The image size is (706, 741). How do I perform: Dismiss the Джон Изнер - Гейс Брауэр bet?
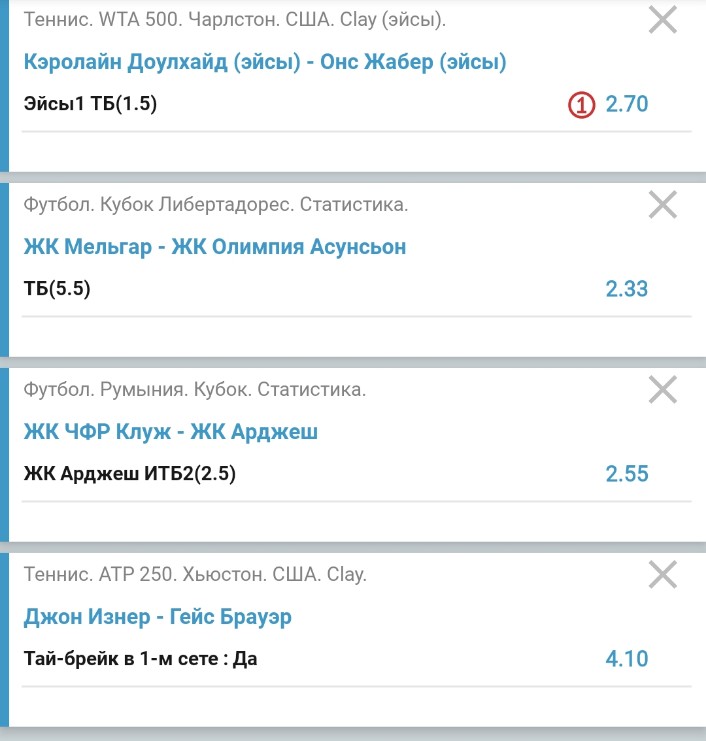click(x=663, y=575)
